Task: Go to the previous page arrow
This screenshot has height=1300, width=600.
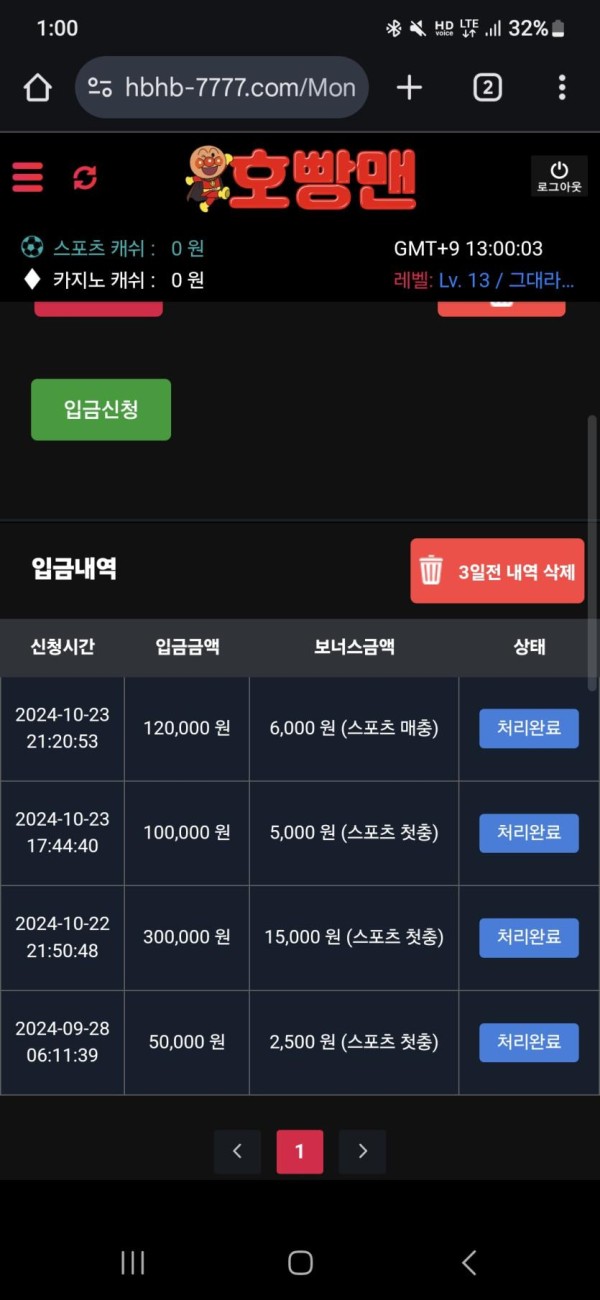Action: click(237, 1152)
